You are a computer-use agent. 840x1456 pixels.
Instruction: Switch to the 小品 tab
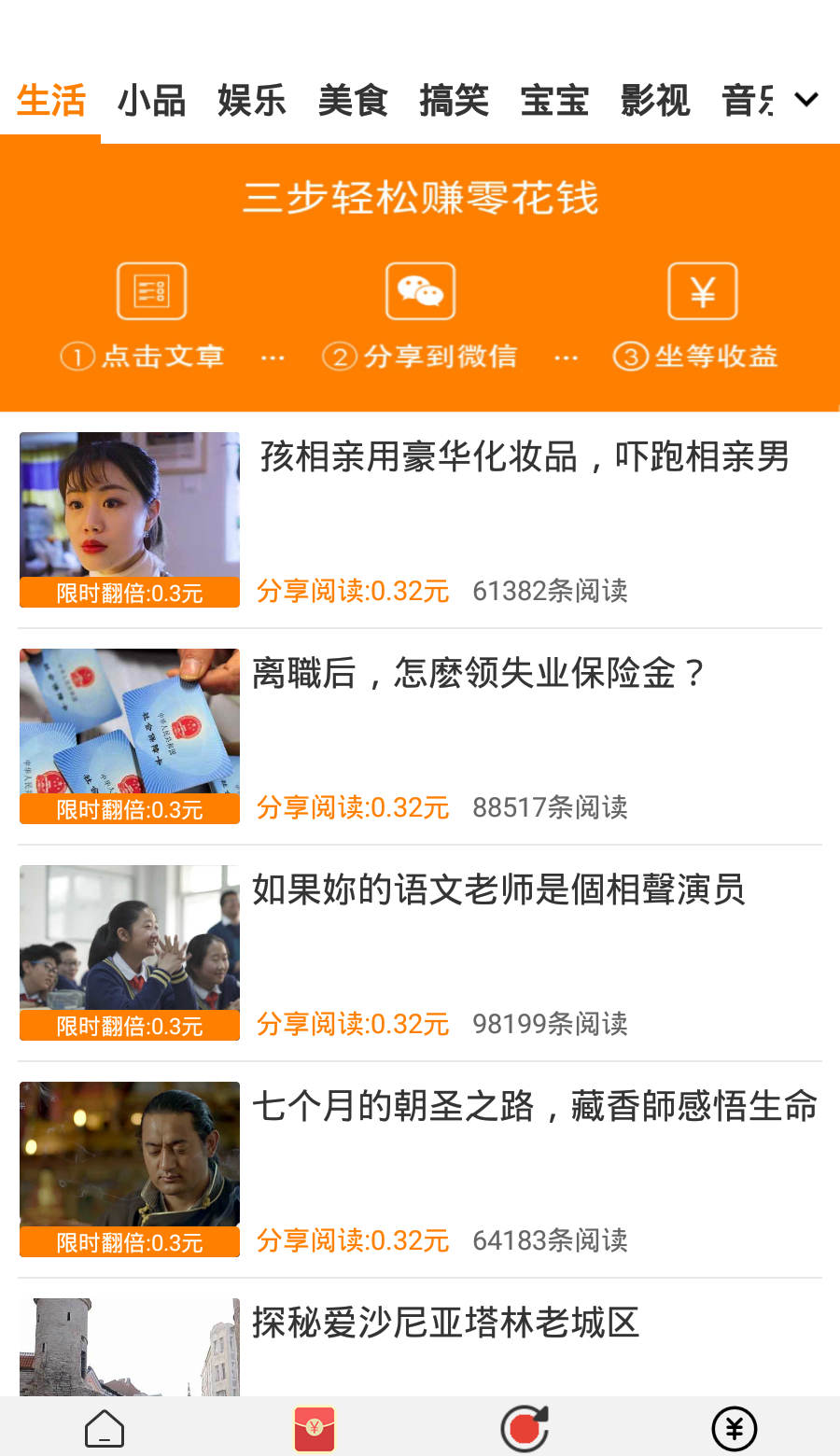pyautogui.click(x=151, y=101)
